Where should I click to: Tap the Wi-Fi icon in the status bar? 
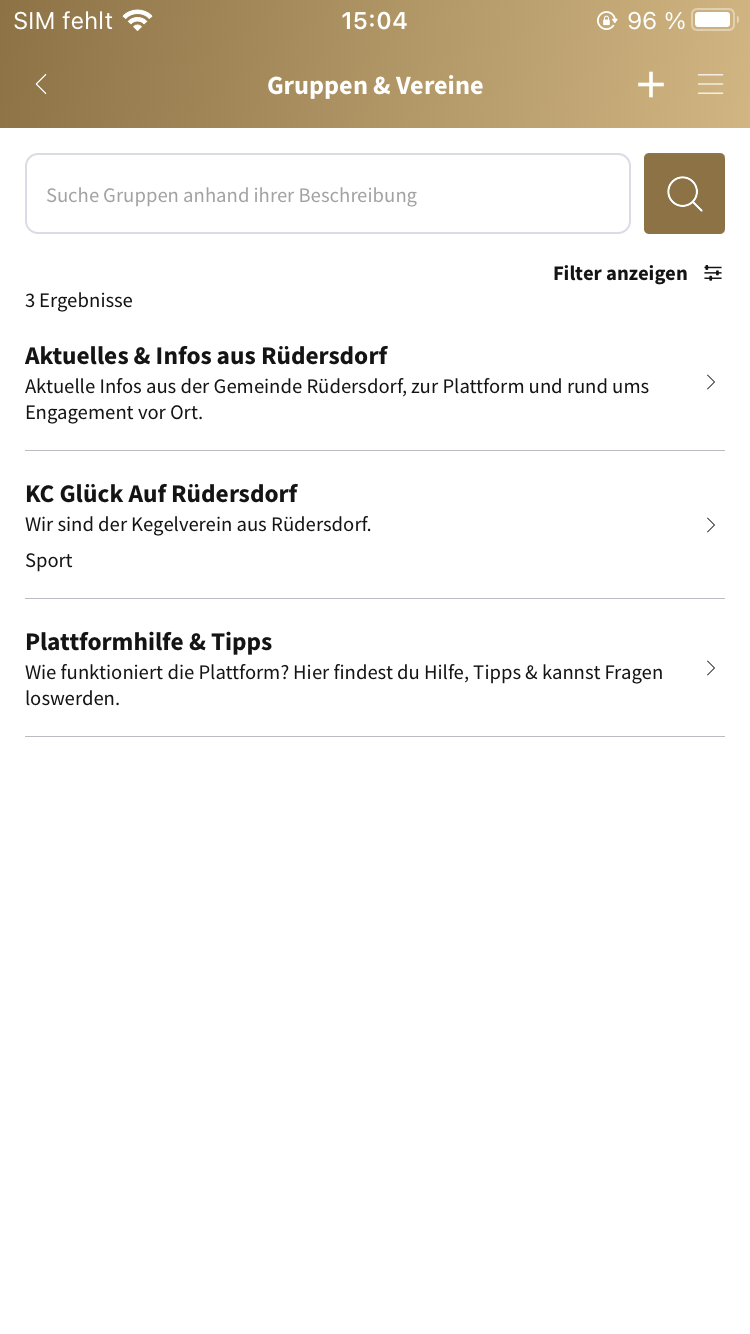tap(138, 19)
